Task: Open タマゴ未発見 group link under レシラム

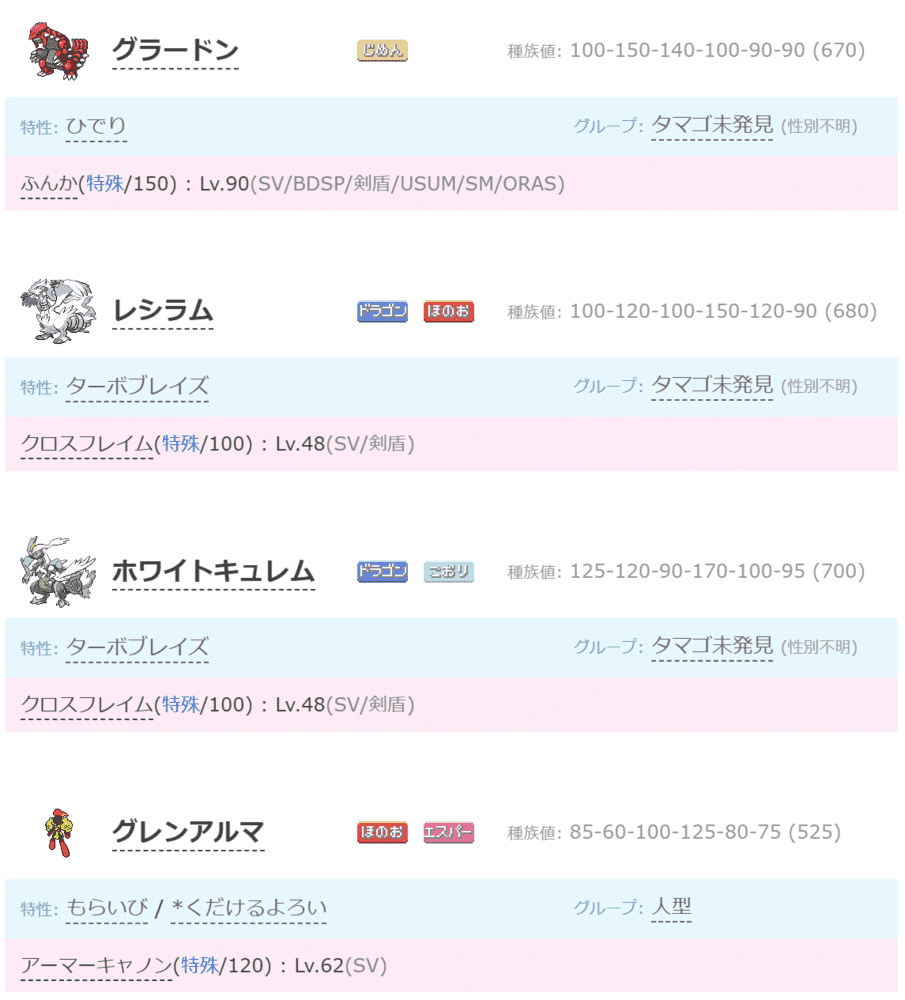Action: [x=711, y=385]
